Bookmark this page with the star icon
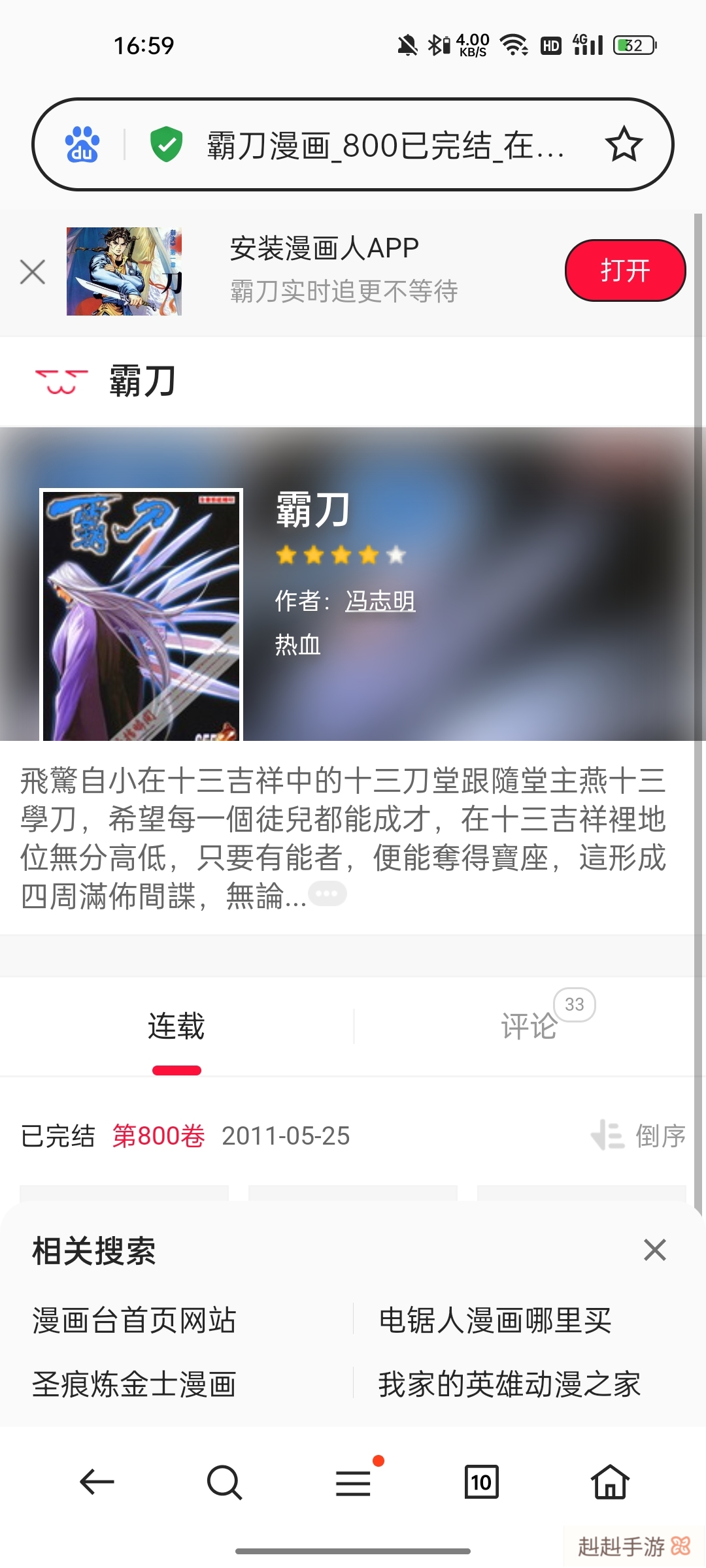Screen dimensions: 706x1568 (x=623, y=145)
